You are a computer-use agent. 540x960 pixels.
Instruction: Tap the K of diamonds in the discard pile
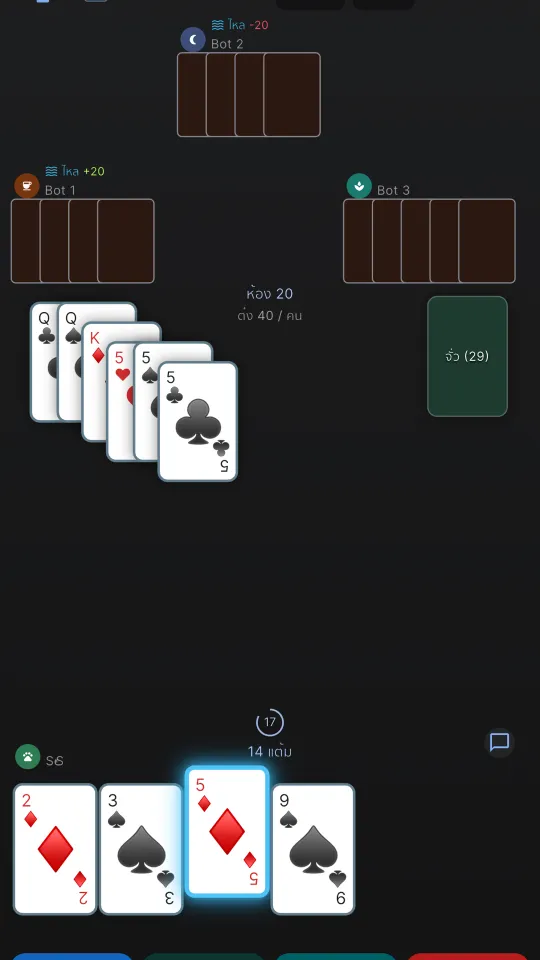[94, 381]
